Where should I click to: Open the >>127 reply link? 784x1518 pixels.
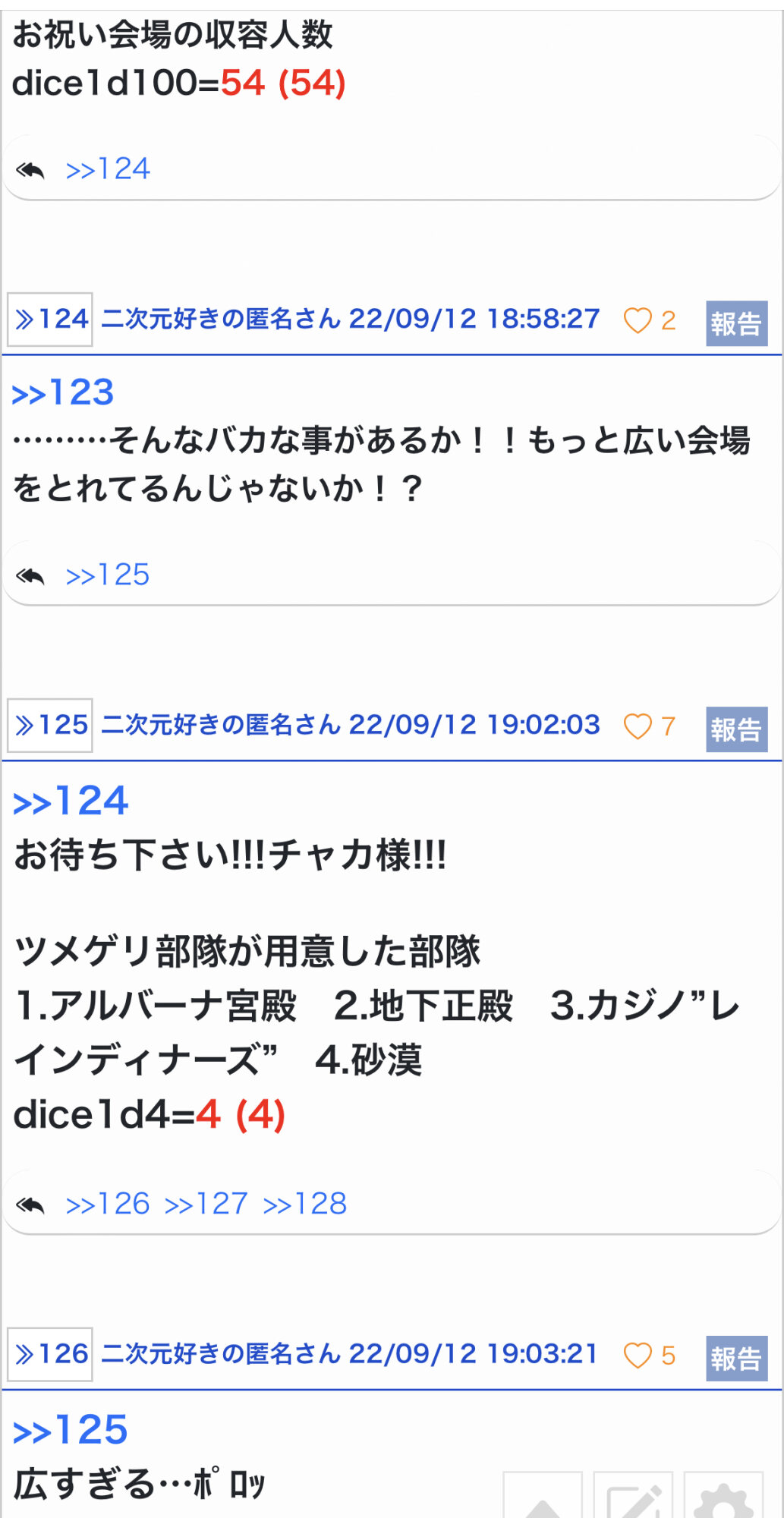click(x=206, y=1204)
